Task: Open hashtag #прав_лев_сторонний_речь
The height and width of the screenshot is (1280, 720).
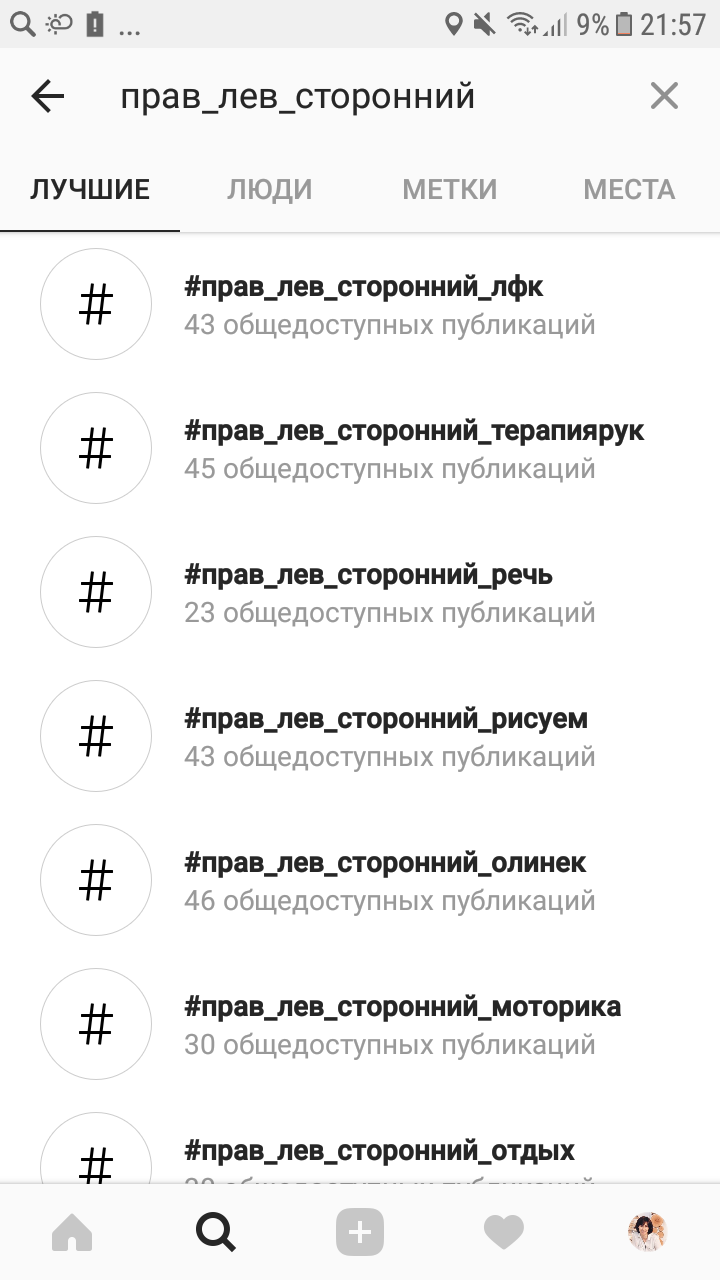Action: coord(360,592)
